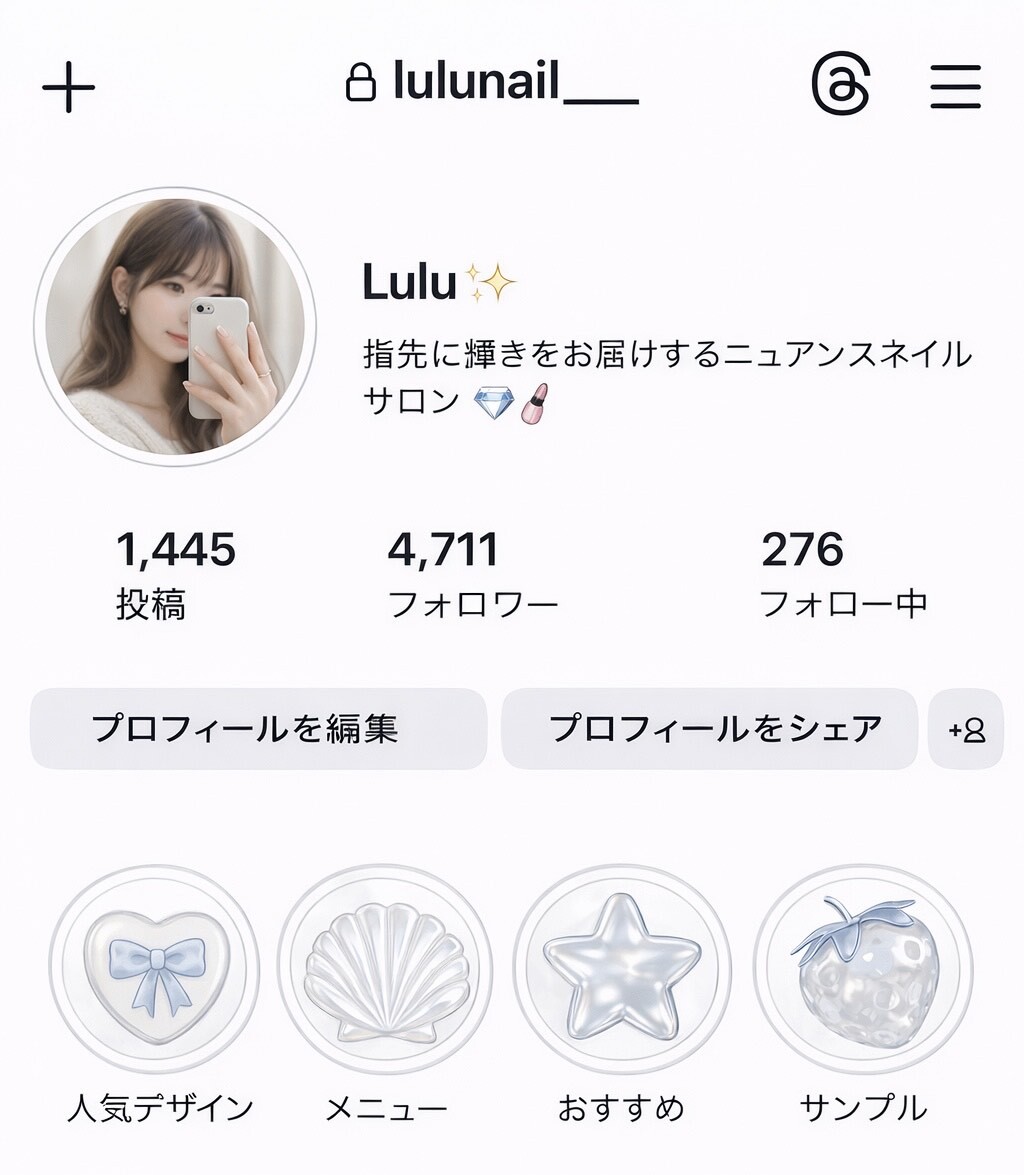The height and width of the screenshot is (1175, 1024).
Task: View the 1,445 投稿 posts count
Action: tap(176, 570)
